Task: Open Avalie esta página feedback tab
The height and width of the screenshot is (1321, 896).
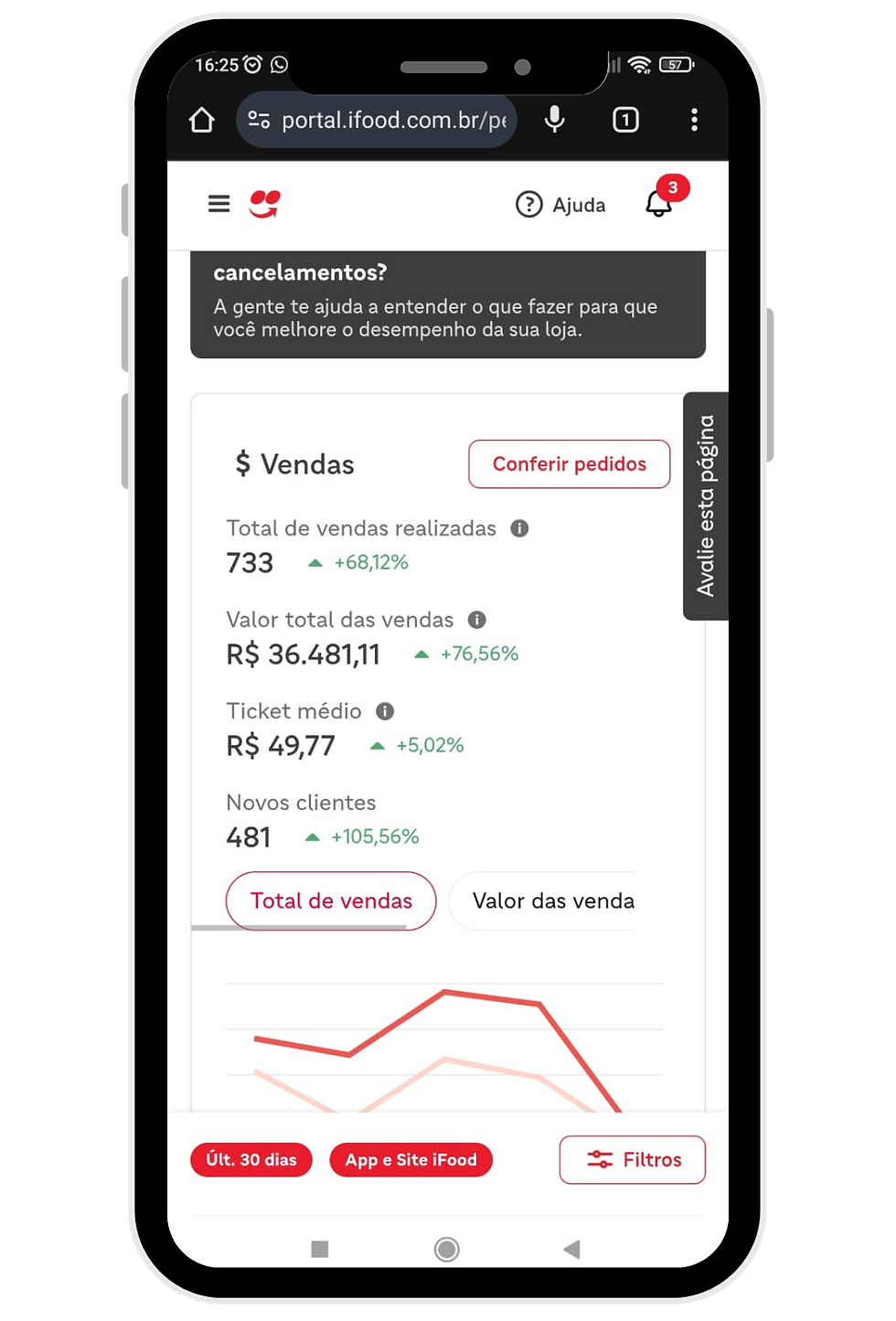Action: coord(706,506)
